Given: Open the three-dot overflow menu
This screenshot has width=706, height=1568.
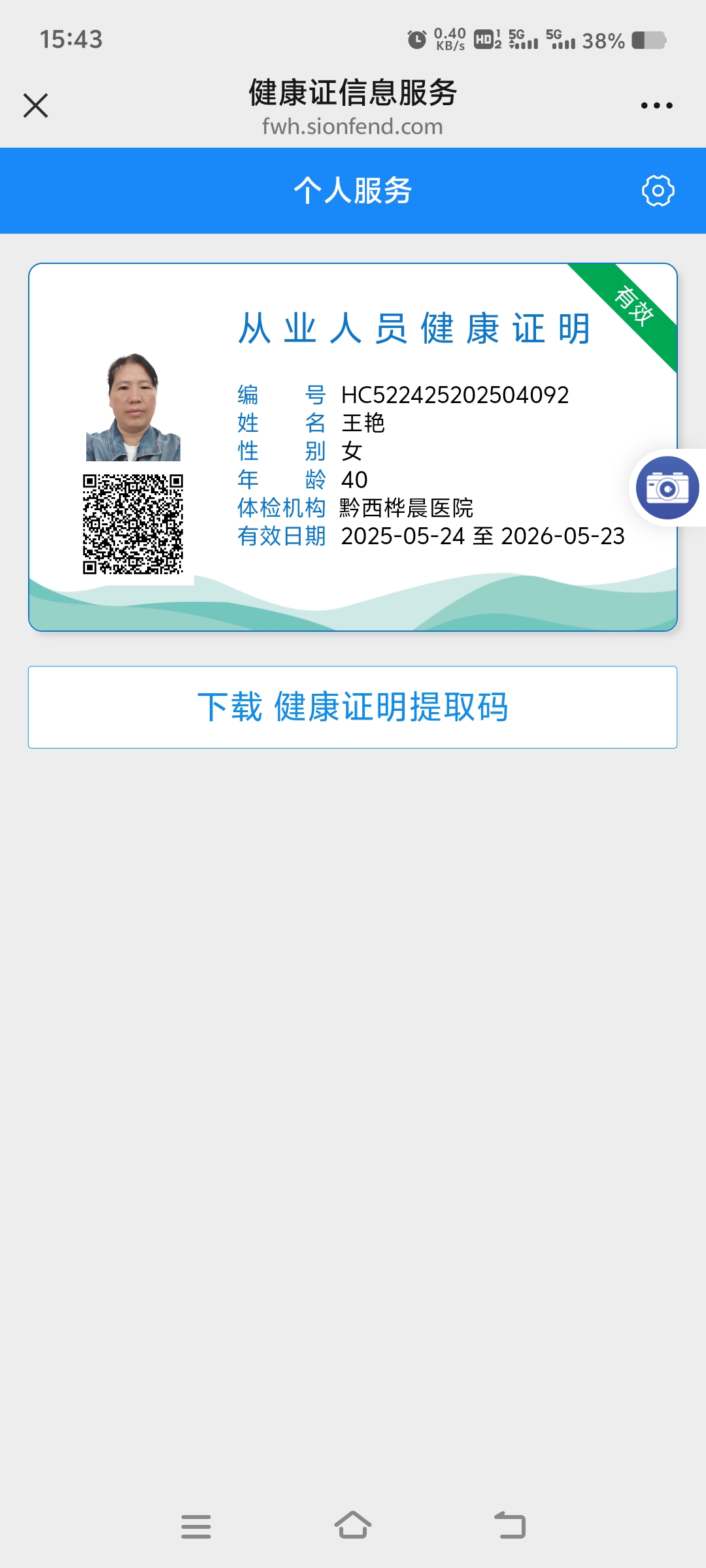Looking at the screenshot, I should click(656, 105).
